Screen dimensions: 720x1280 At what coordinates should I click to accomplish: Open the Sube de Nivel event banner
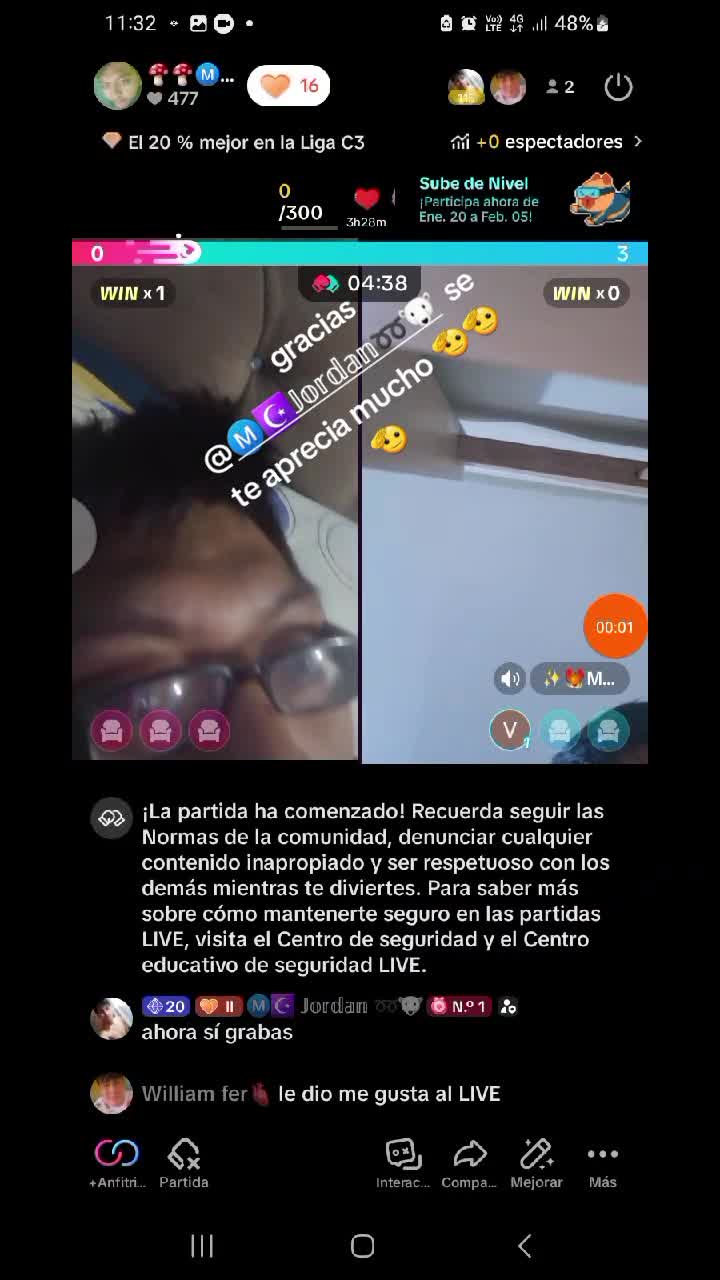[x=524, y=199]
